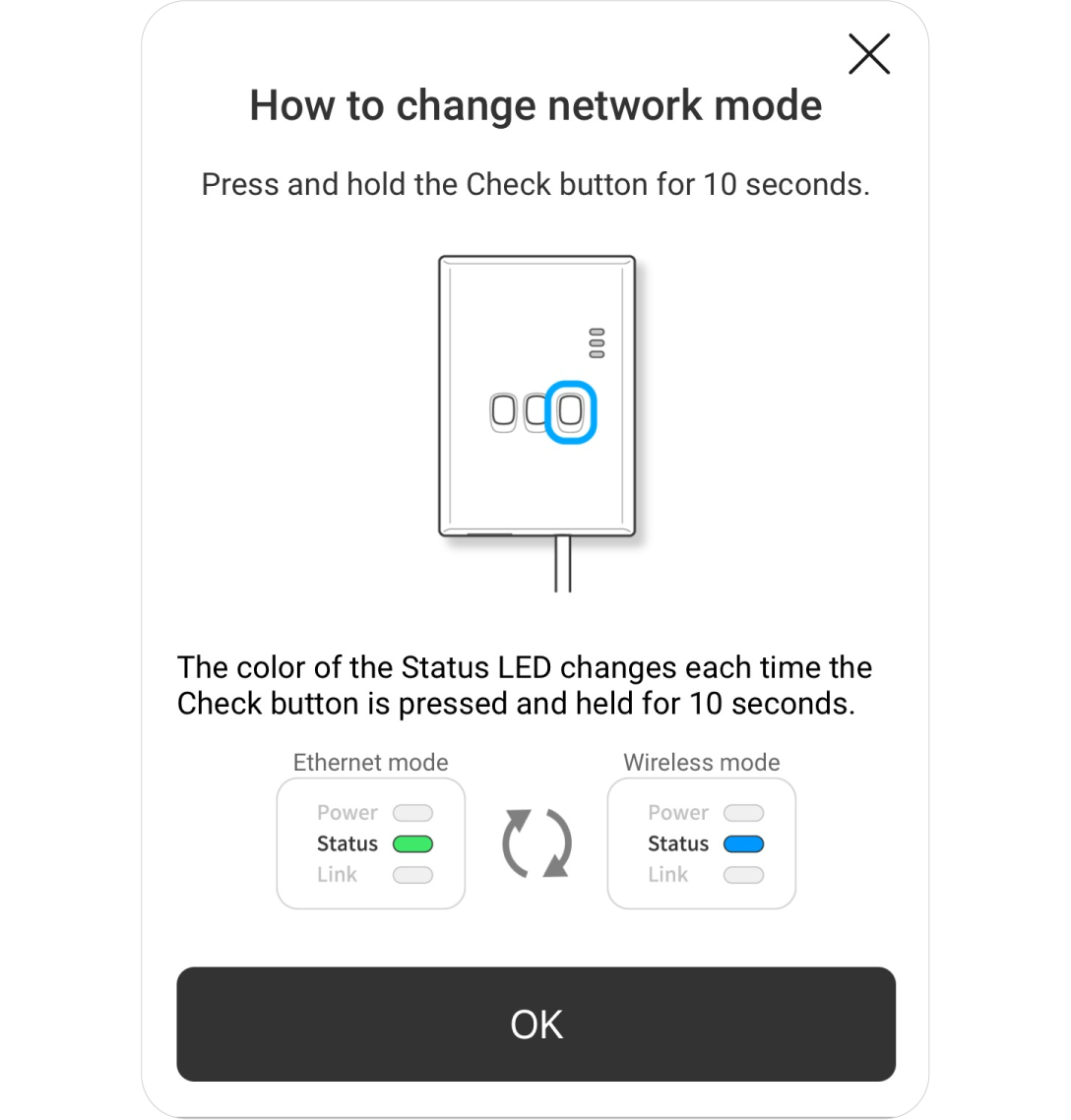The image size is (1071, 1120).
Task: Confirm with the OK button
Action: [x=535, y=1024]
